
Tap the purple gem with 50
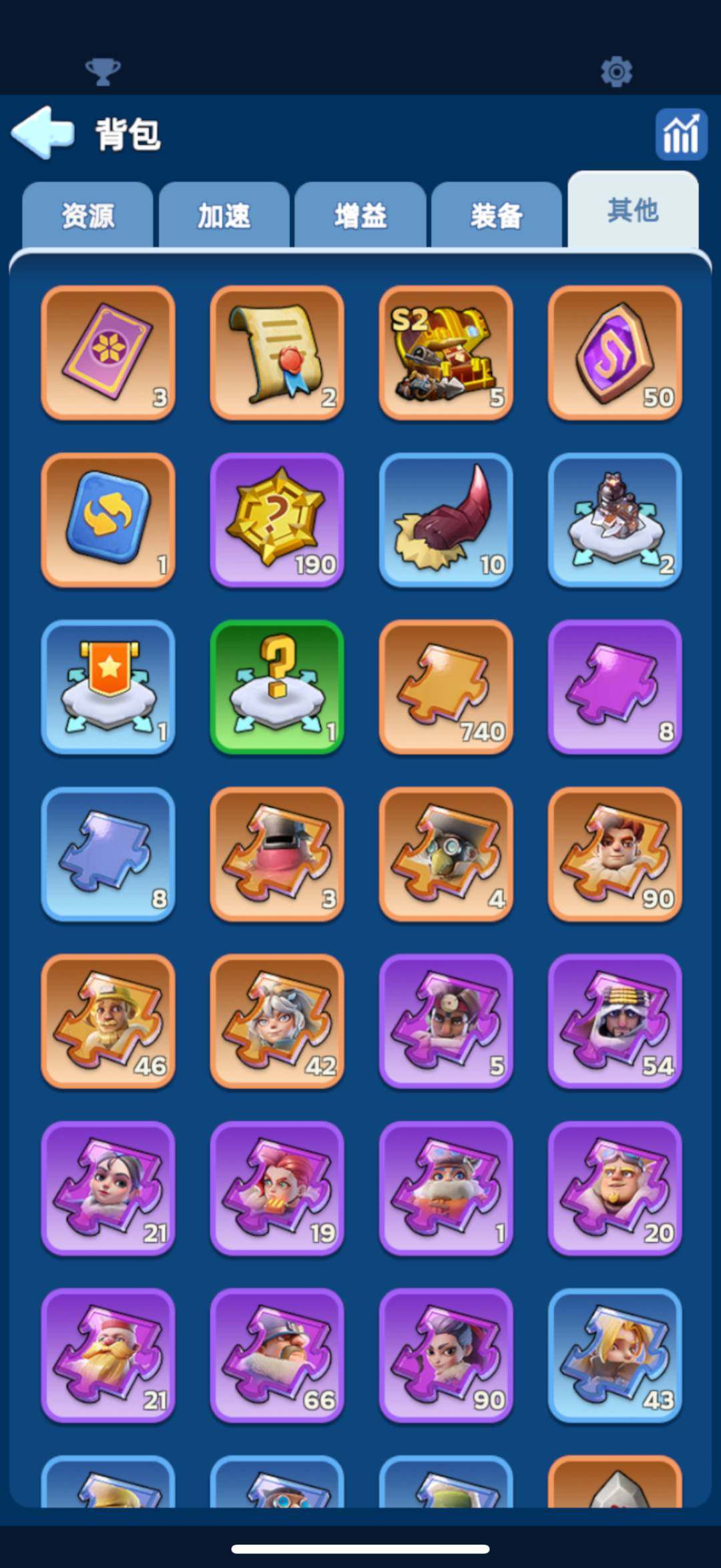point(615,353)
